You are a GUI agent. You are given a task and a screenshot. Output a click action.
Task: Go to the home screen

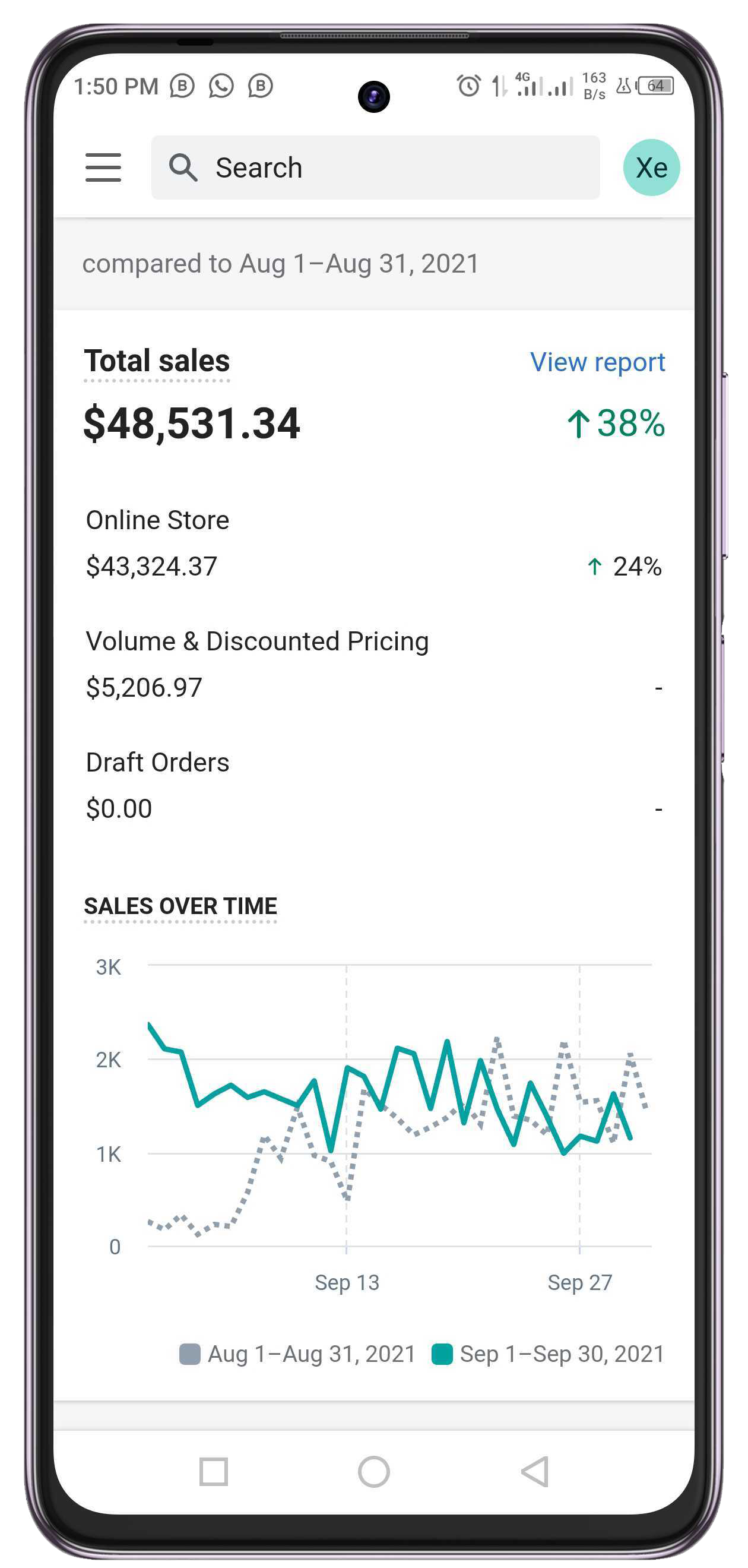pyautogui.click(x=373, y=1472)
